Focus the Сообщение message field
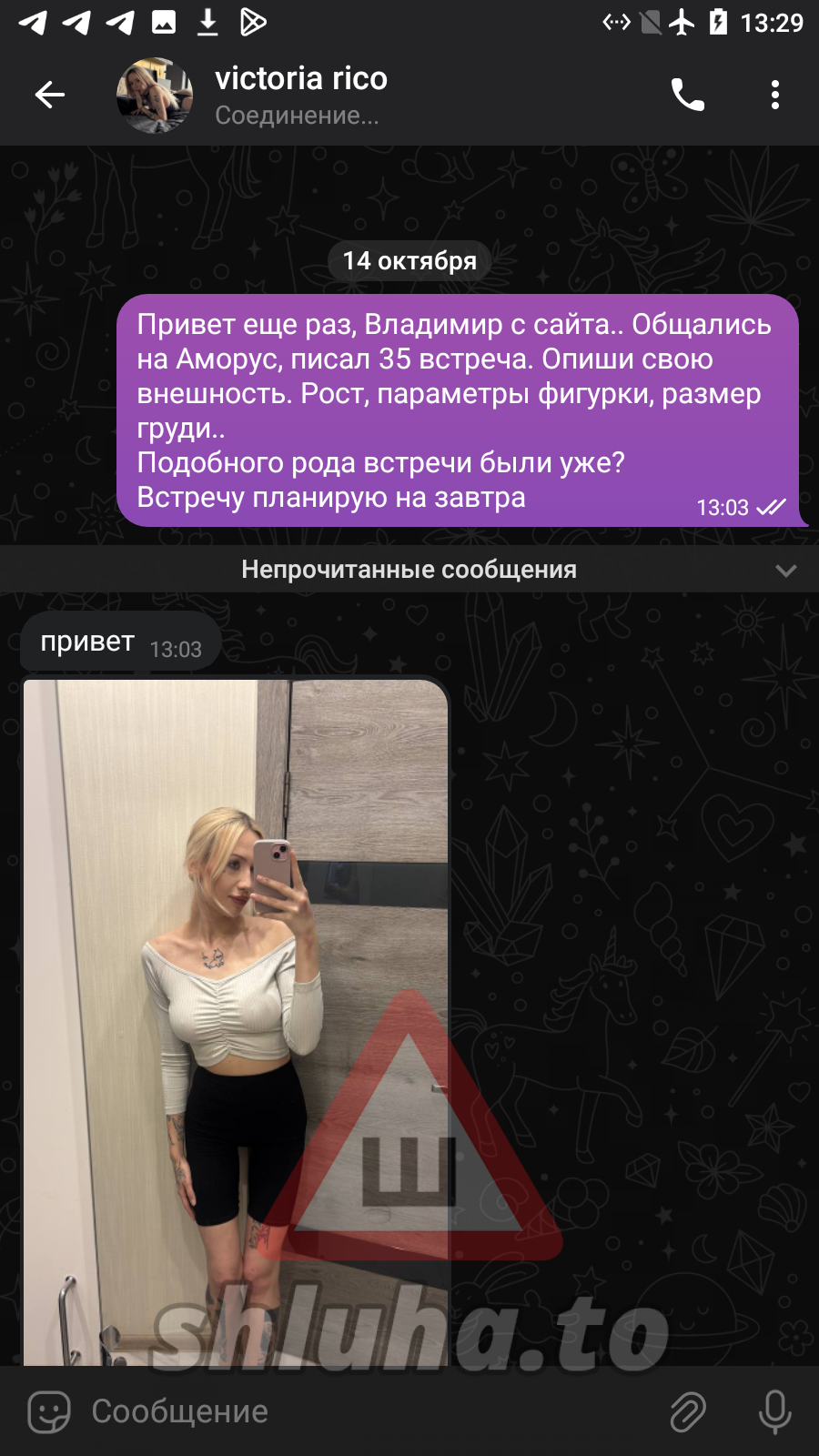Image resolution: width=819 pixels, height=1456 pixels. click(x=364, y=1411)
